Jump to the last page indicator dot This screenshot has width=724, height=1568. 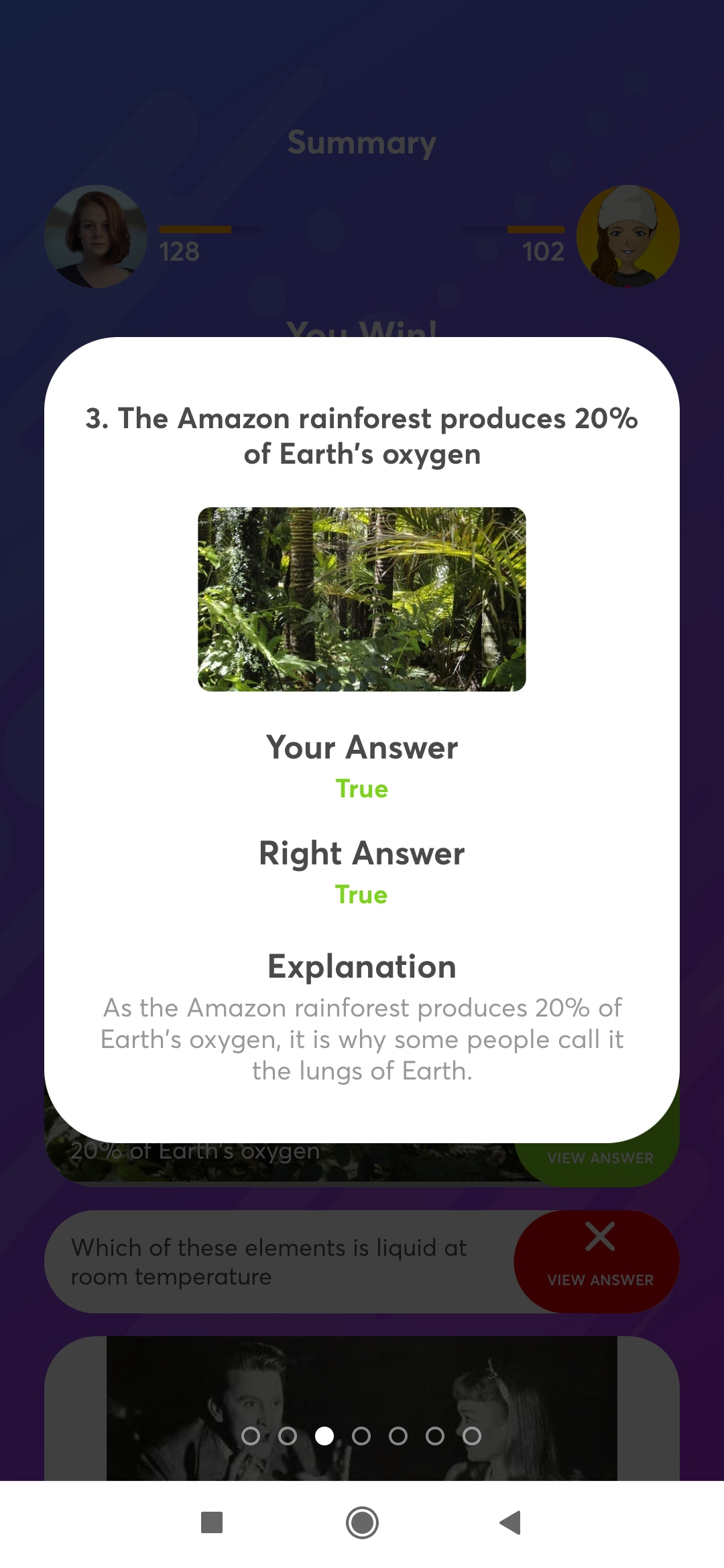pos(472,1436)
